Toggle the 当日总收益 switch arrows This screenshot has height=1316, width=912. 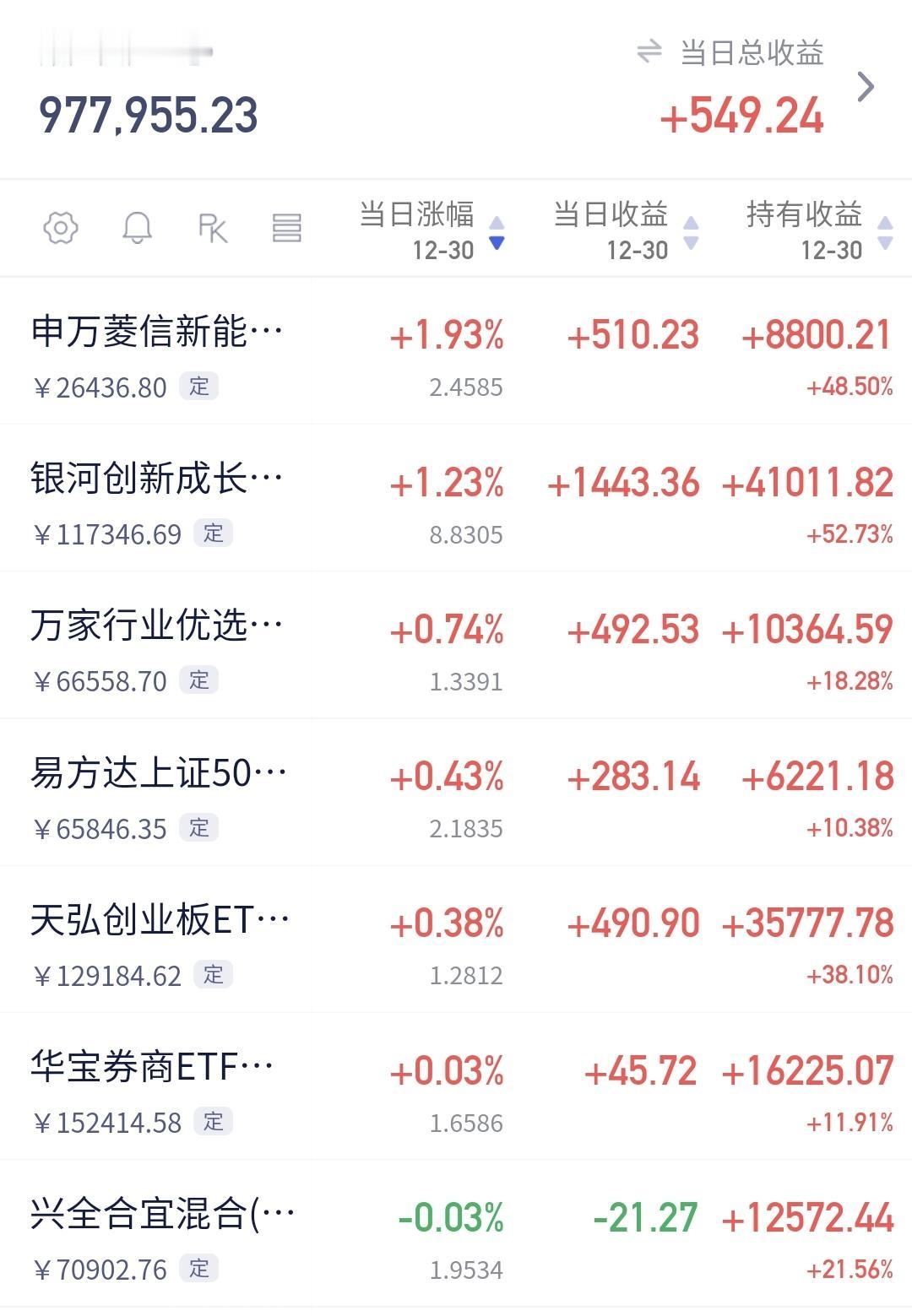[649, 51]
